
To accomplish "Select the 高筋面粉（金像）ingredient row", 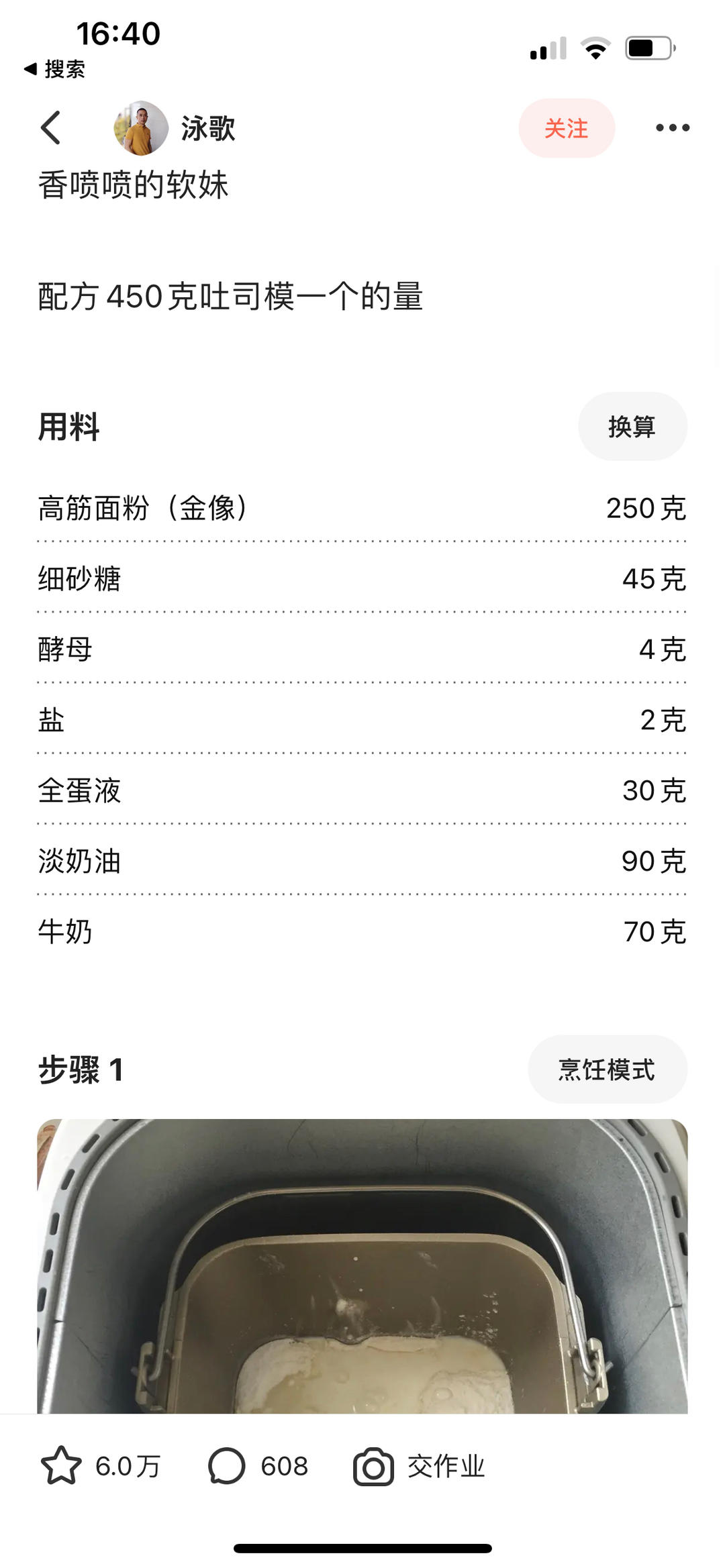I will click(362, 509).
